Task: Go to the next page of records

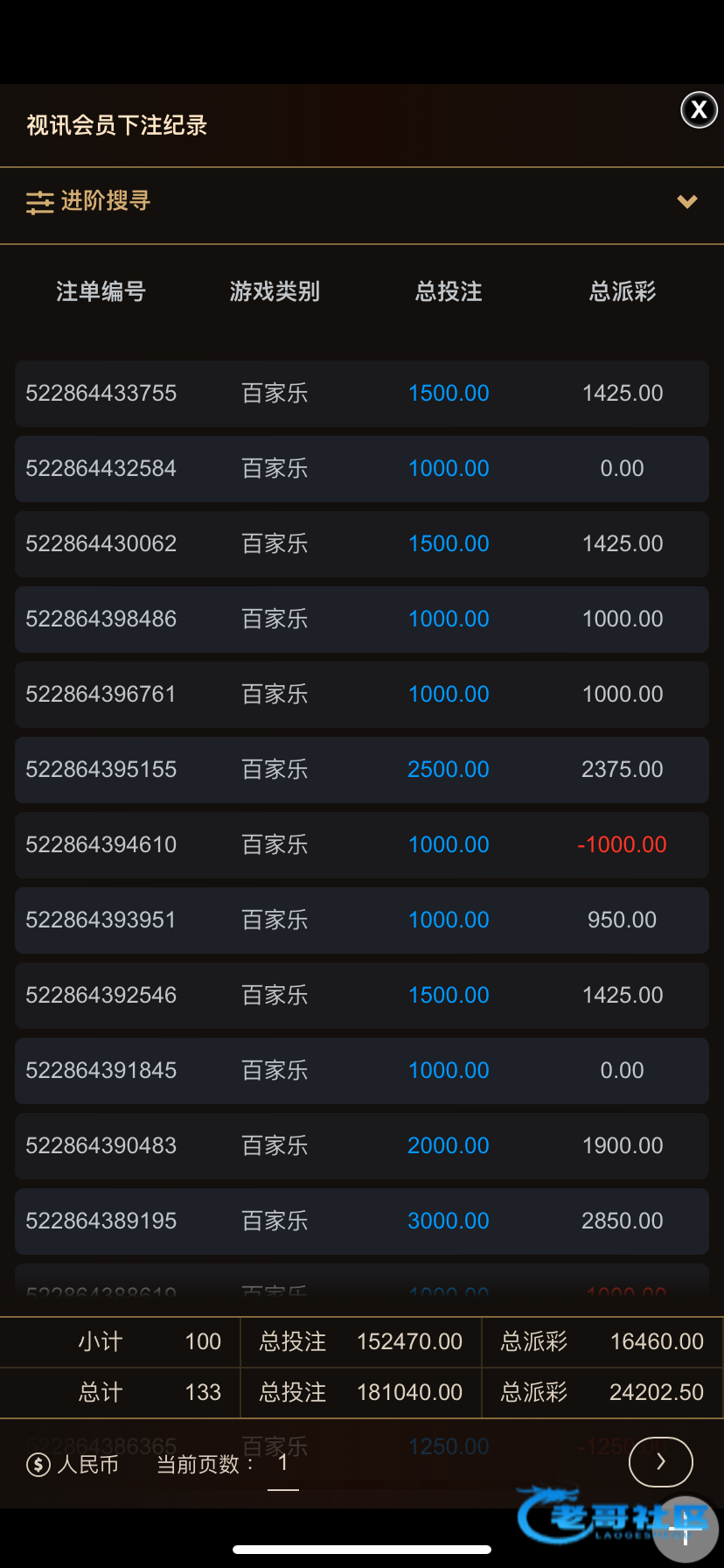Action: pos(660,1461)
